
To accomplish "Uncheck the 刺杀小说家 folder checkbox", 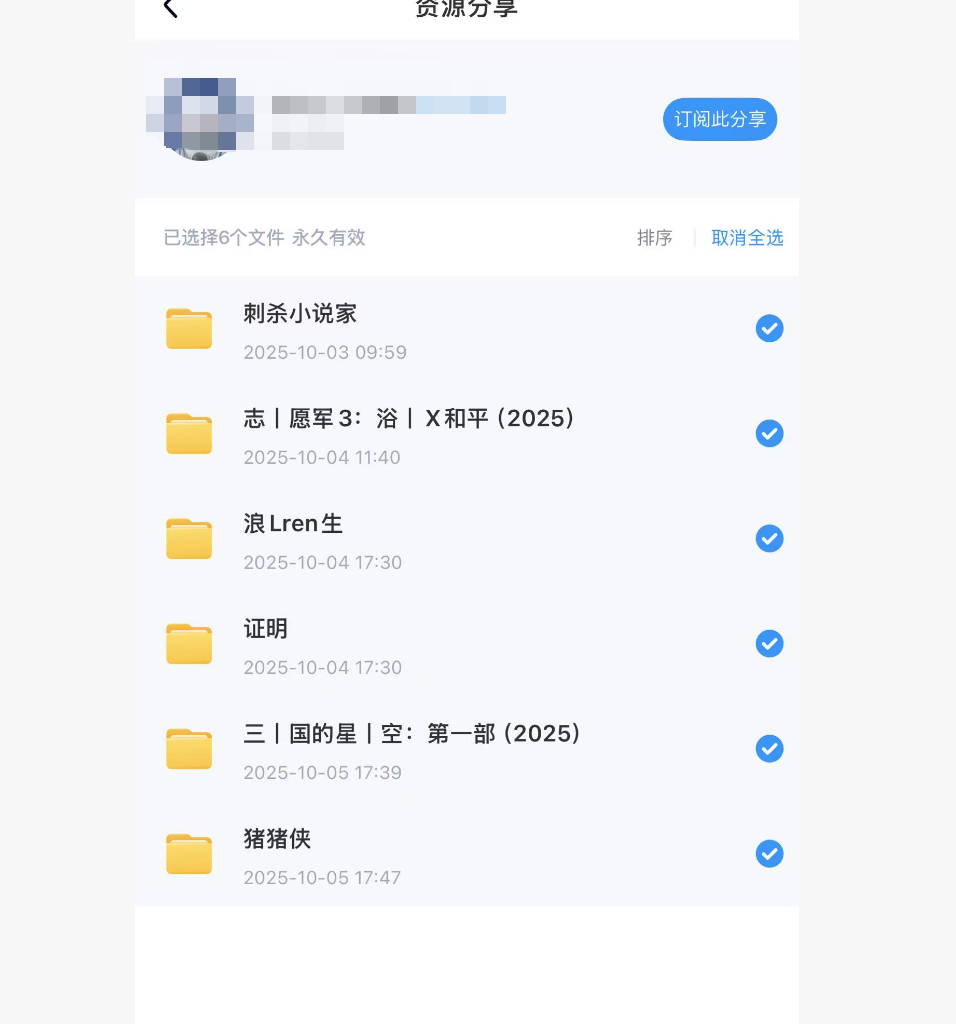I will (x=769, y=329).
